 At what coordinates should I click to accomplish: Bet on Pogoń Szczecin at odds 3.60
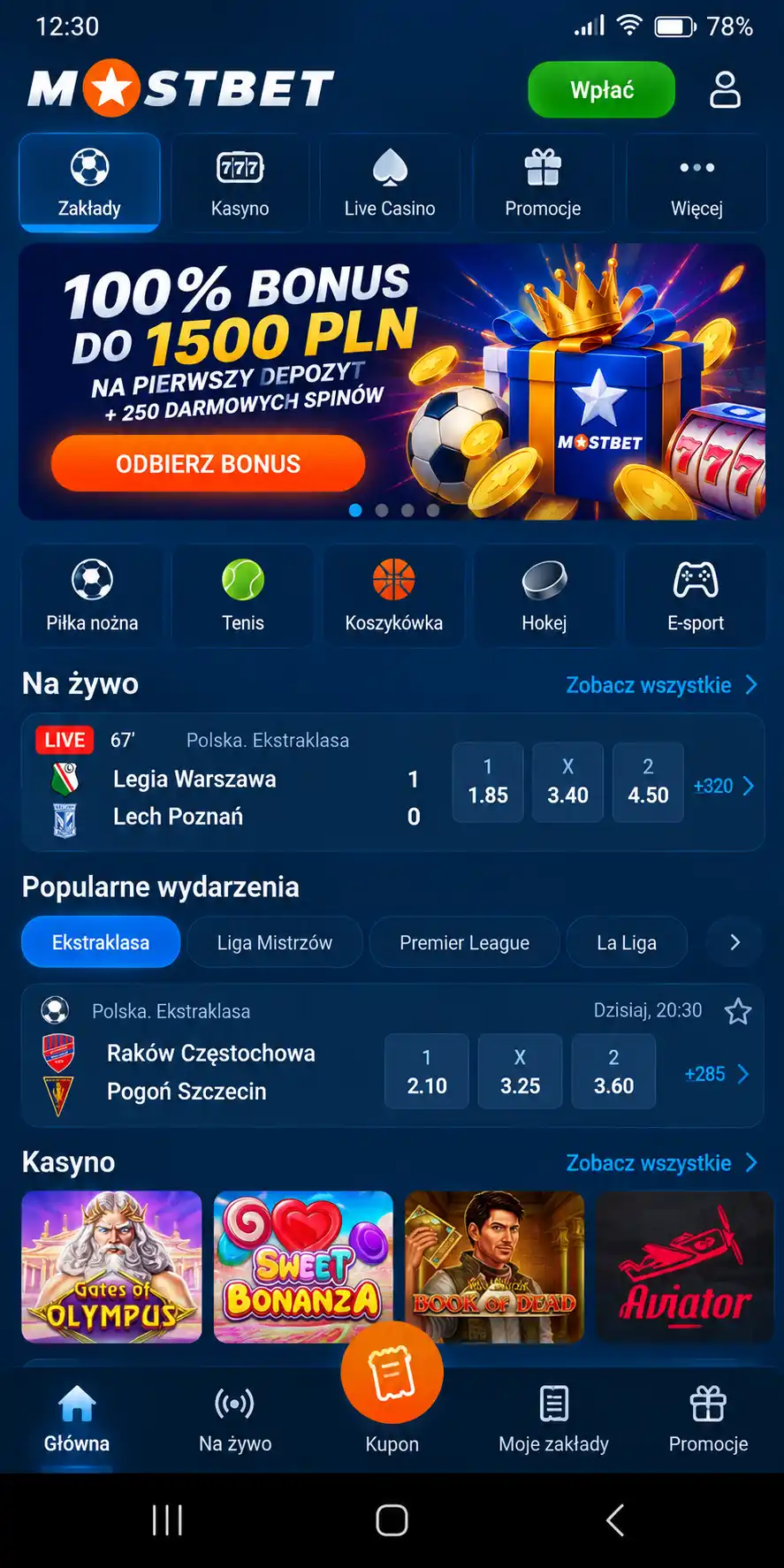(x=614, y=1071)
